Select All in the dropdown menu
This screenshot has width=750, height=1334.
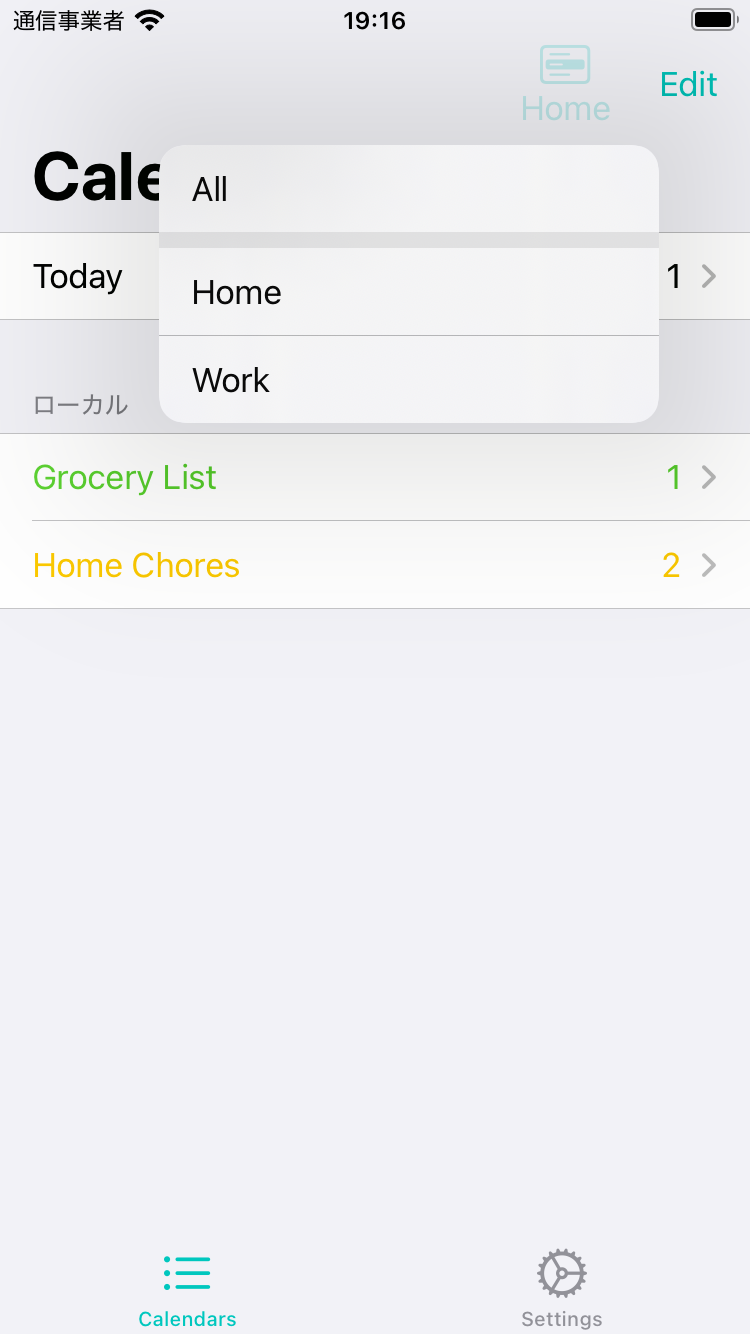click(x=408, y=189)
